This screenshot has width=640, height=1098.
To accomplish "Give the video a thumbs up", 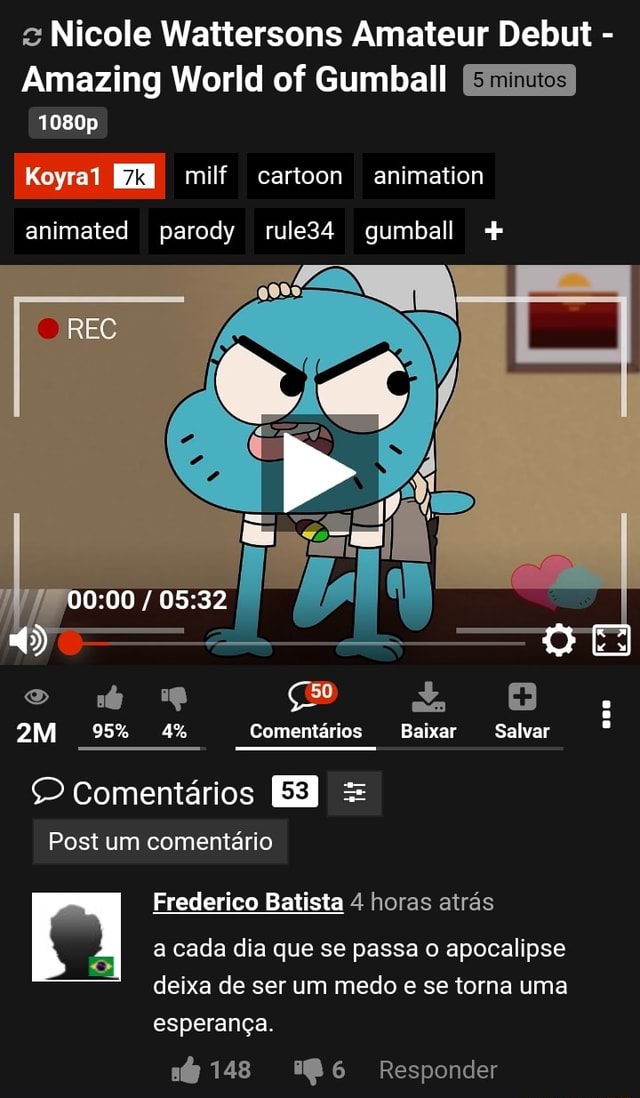I will 110,698.
